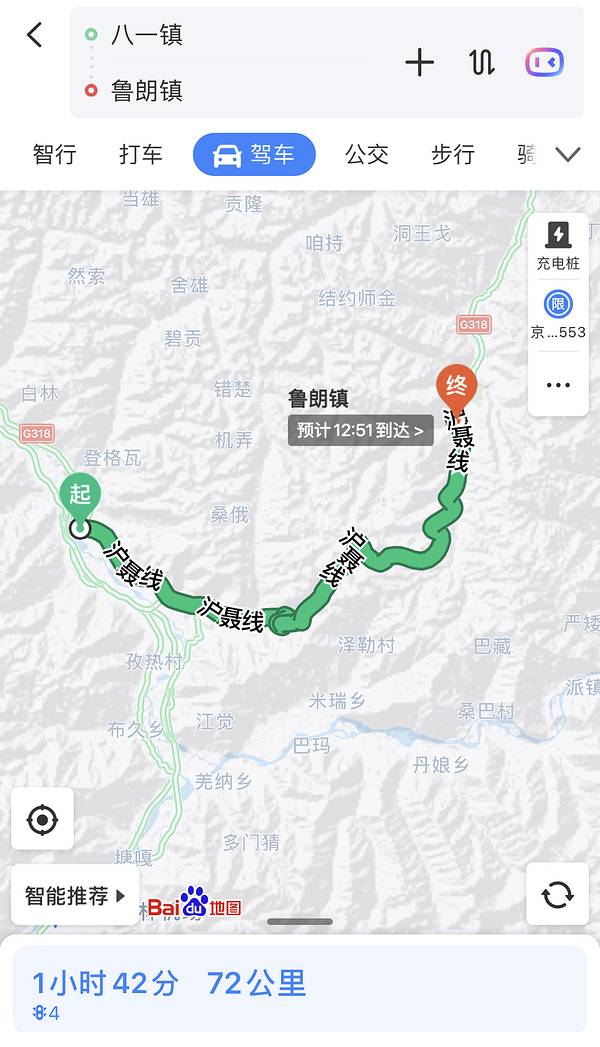Center map on my current location
Viewport: 600px width, 1047px height.
42,821
